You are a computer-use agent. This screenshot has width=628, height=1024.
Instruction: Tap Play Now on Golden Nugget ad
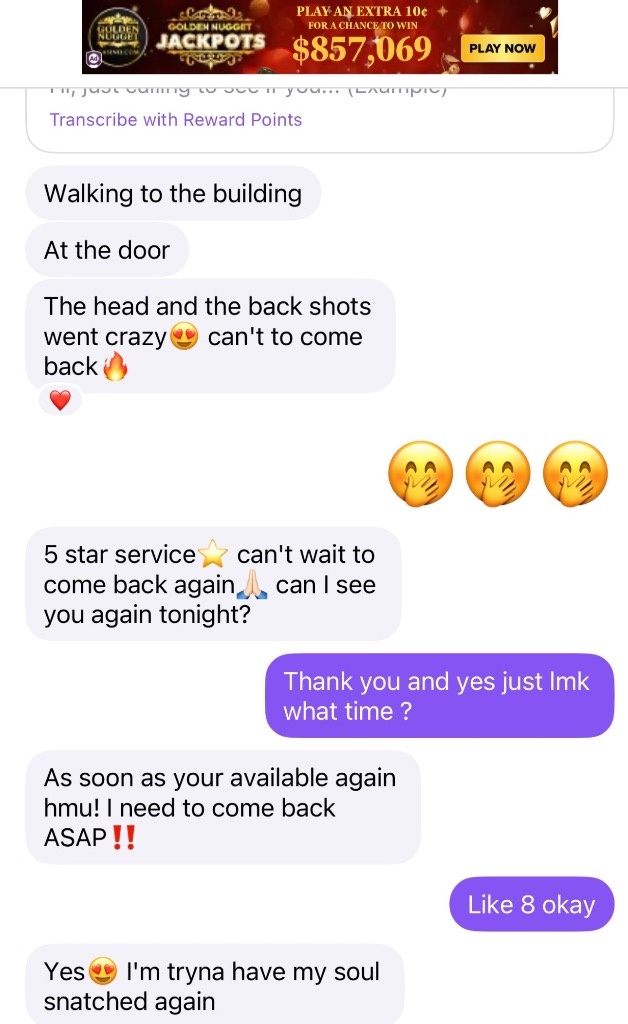(x=502, y=48)
